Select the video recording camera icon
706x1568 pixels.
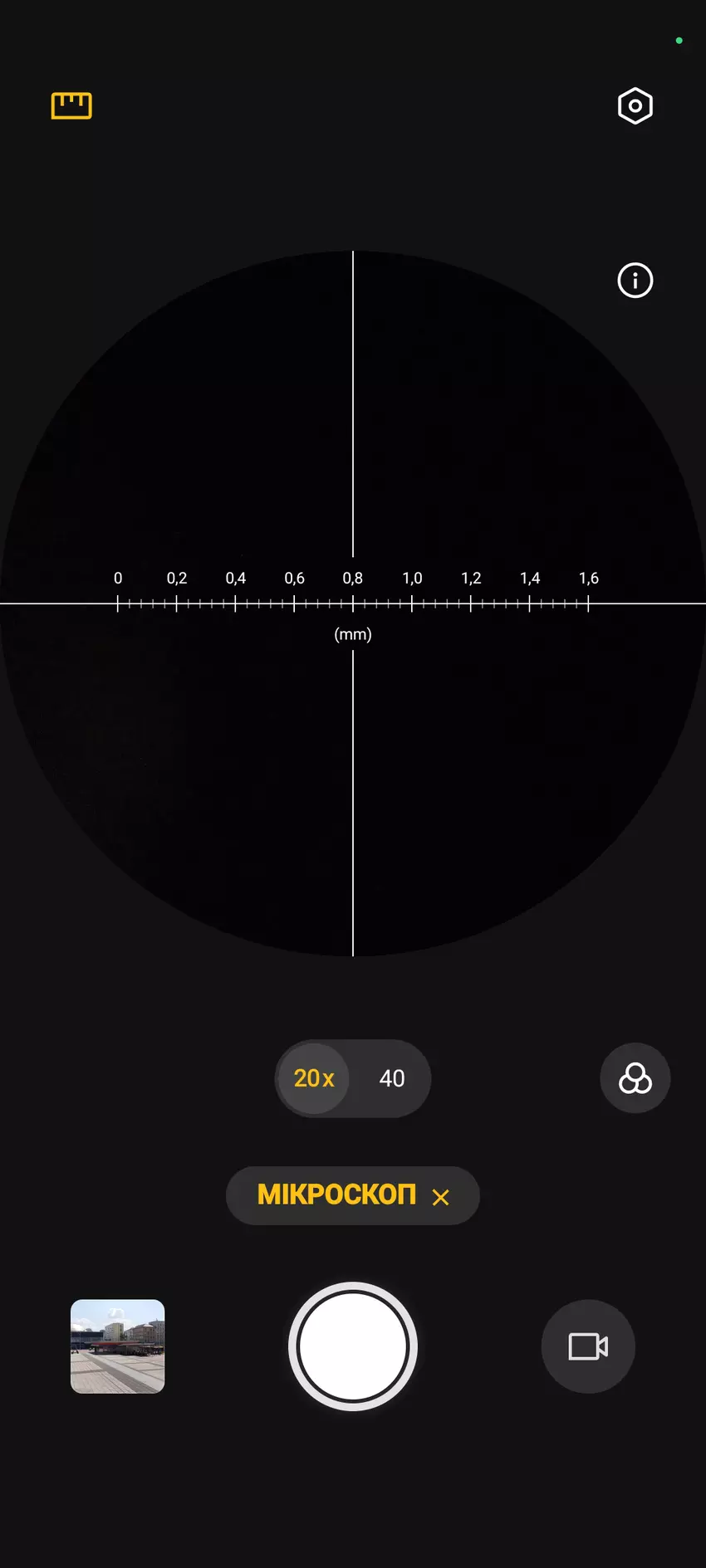[587, 1347]
